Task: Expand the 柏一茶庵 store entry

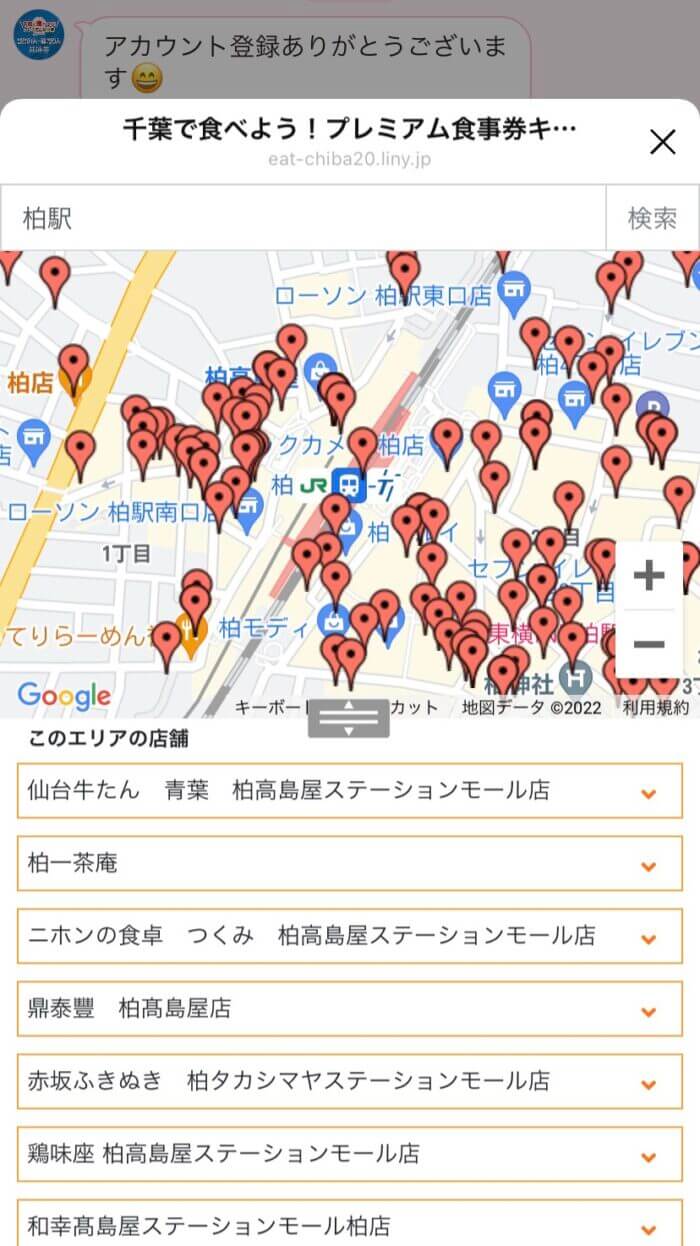Action: click(x=350, y=863)
